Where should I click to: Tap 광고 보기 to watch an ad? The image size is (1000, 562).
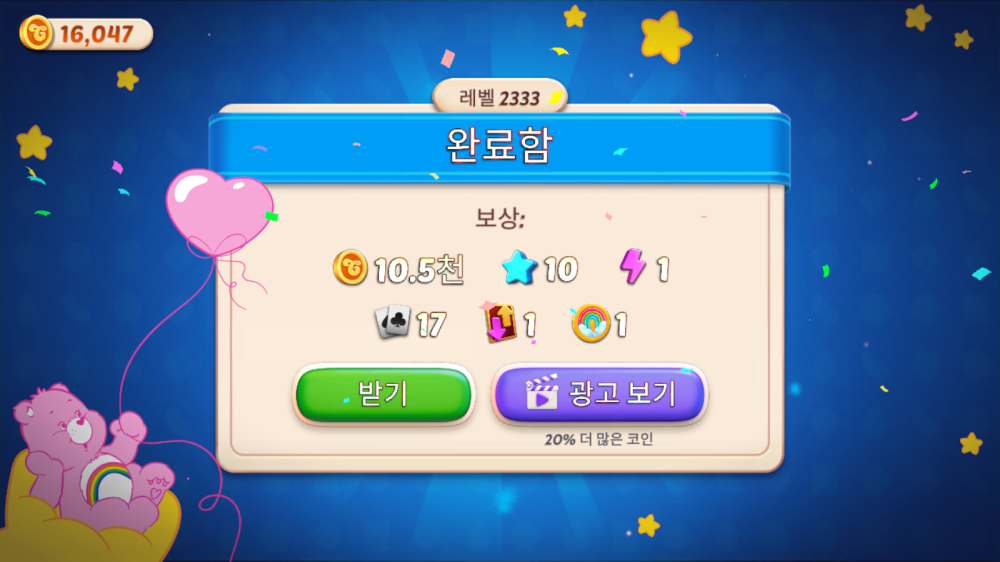click(x=600, y=395)
